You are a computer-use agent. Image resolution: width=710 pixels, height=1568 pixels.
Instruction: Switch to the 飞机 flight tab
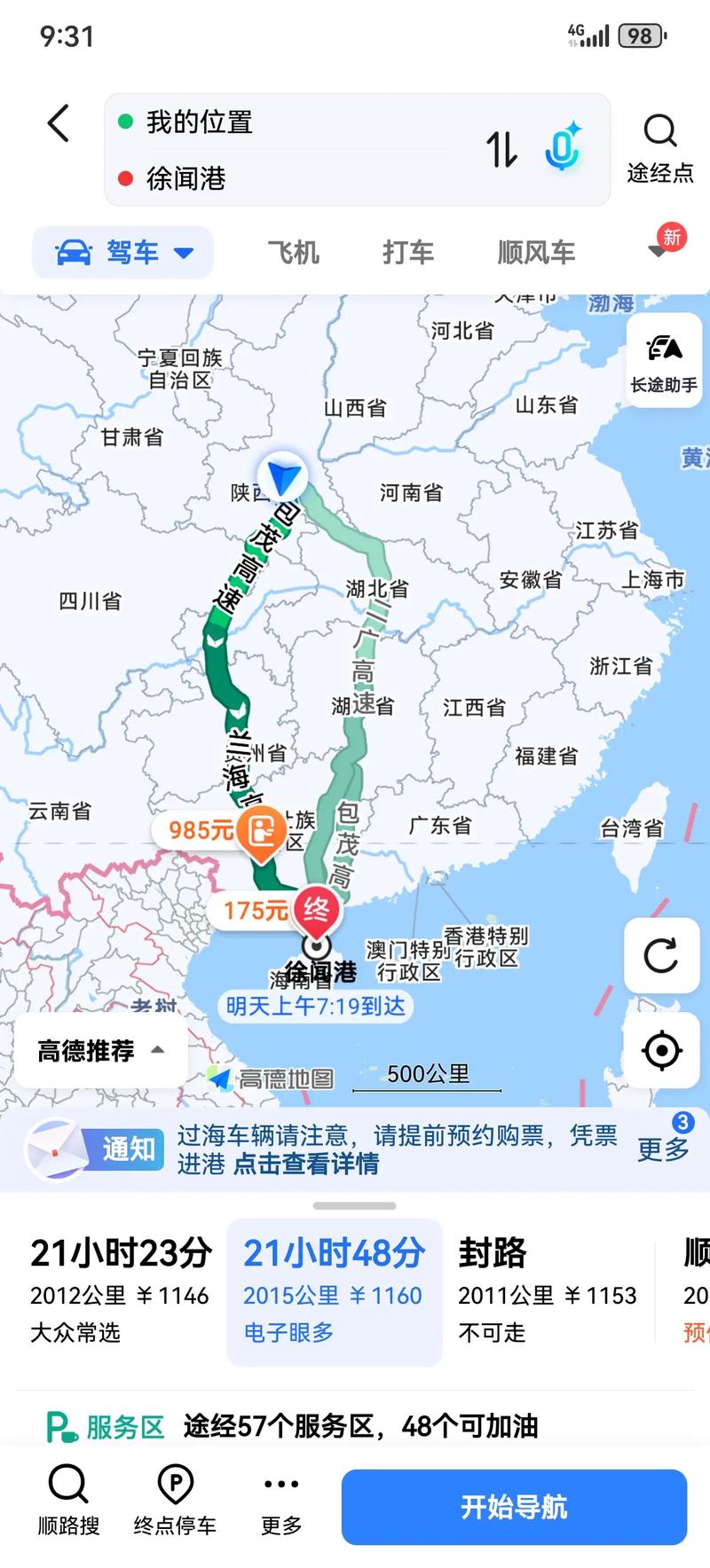point(293,252)
